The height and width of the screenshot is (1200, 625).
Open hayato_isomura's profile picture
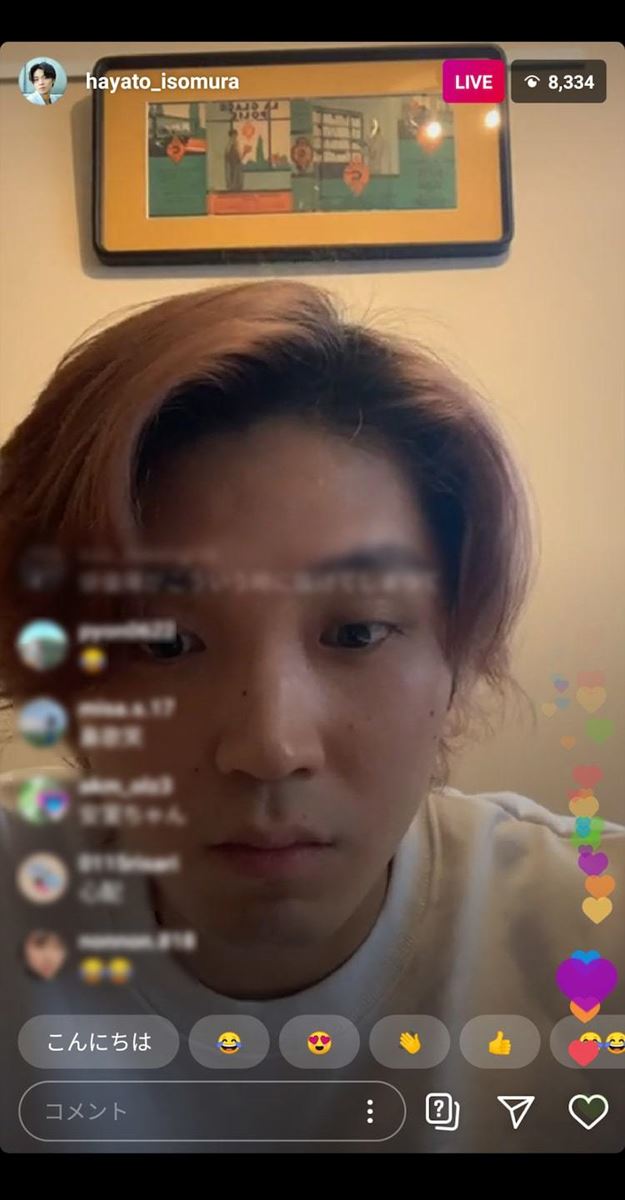[x=43, y=82]
